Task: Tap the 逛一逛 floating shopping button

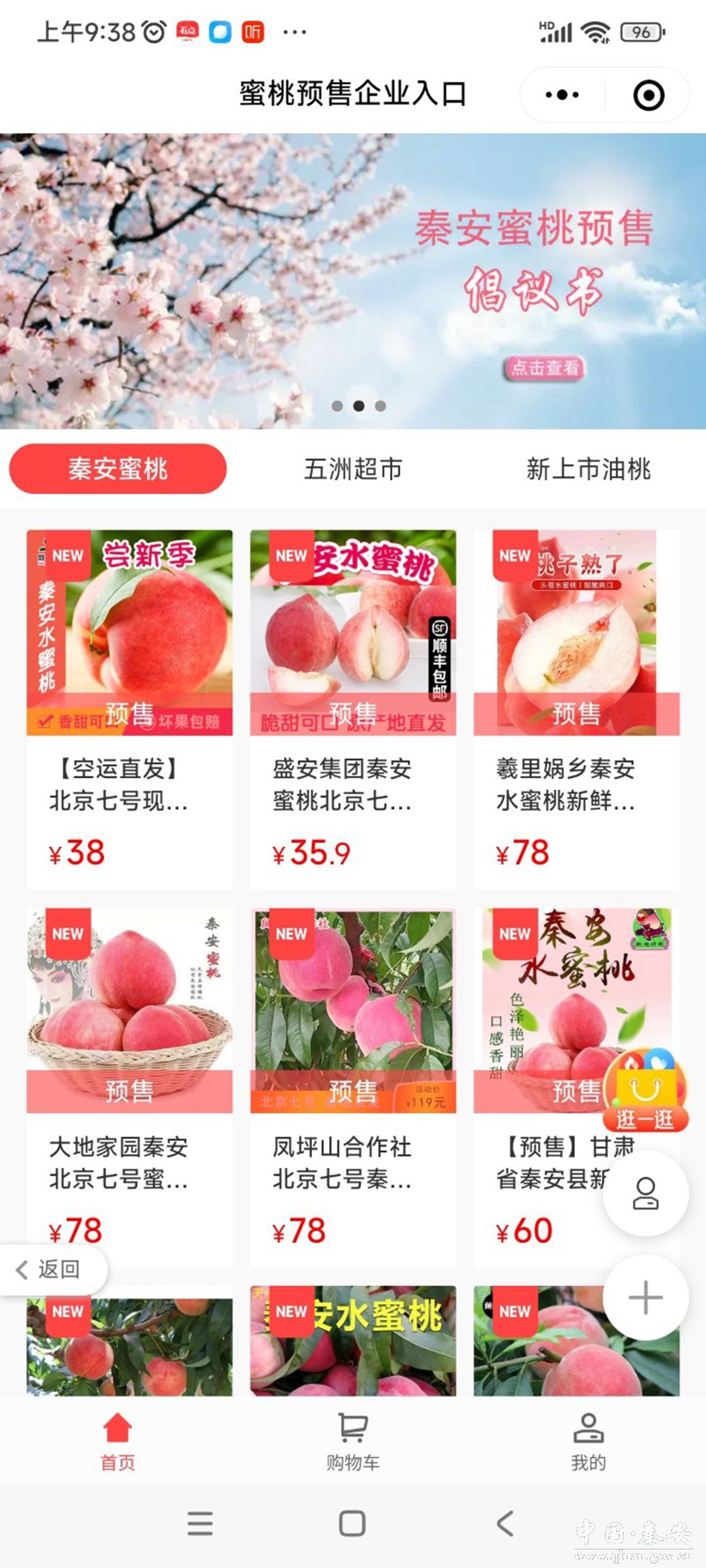Action: pos(645,1090)
